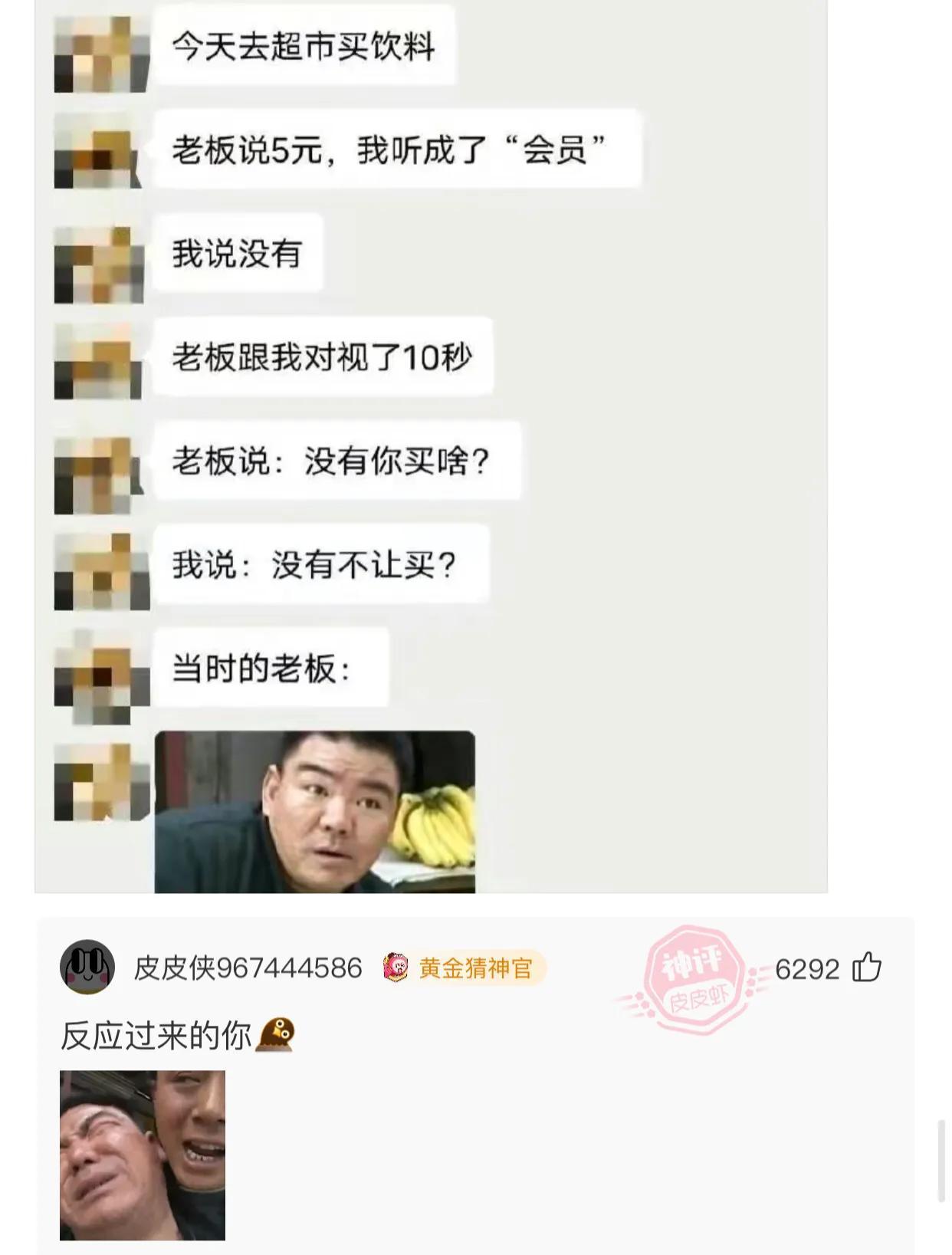The width and height of the screenshot is (952, 1255).
Task: Open the post's chat screenshot image
Action: click(x=431, y=446)
